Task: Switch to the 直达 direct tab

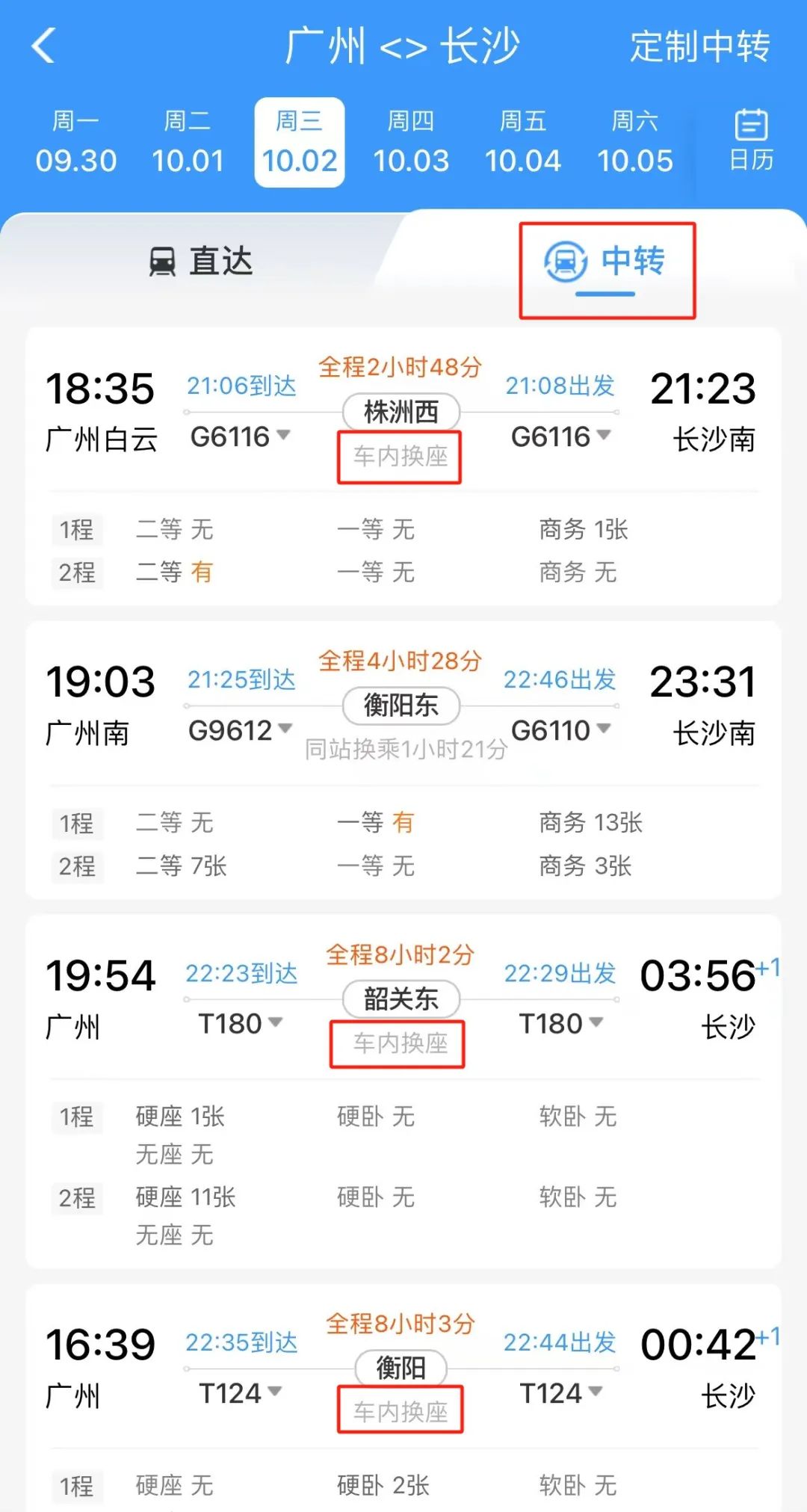Action: point(202,262)
